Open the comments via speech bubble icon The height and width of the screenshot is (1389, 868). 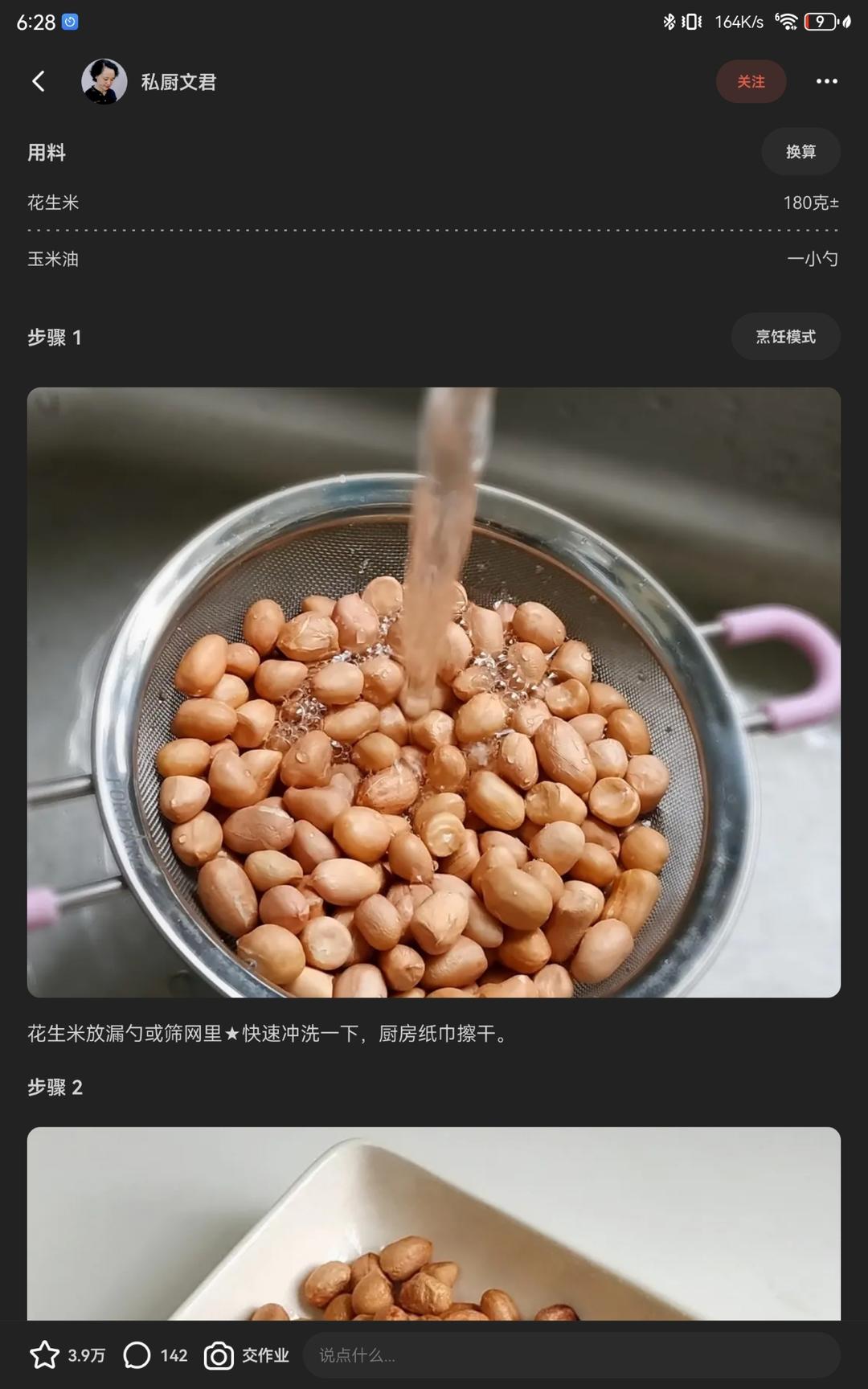tap(137, 1354)
